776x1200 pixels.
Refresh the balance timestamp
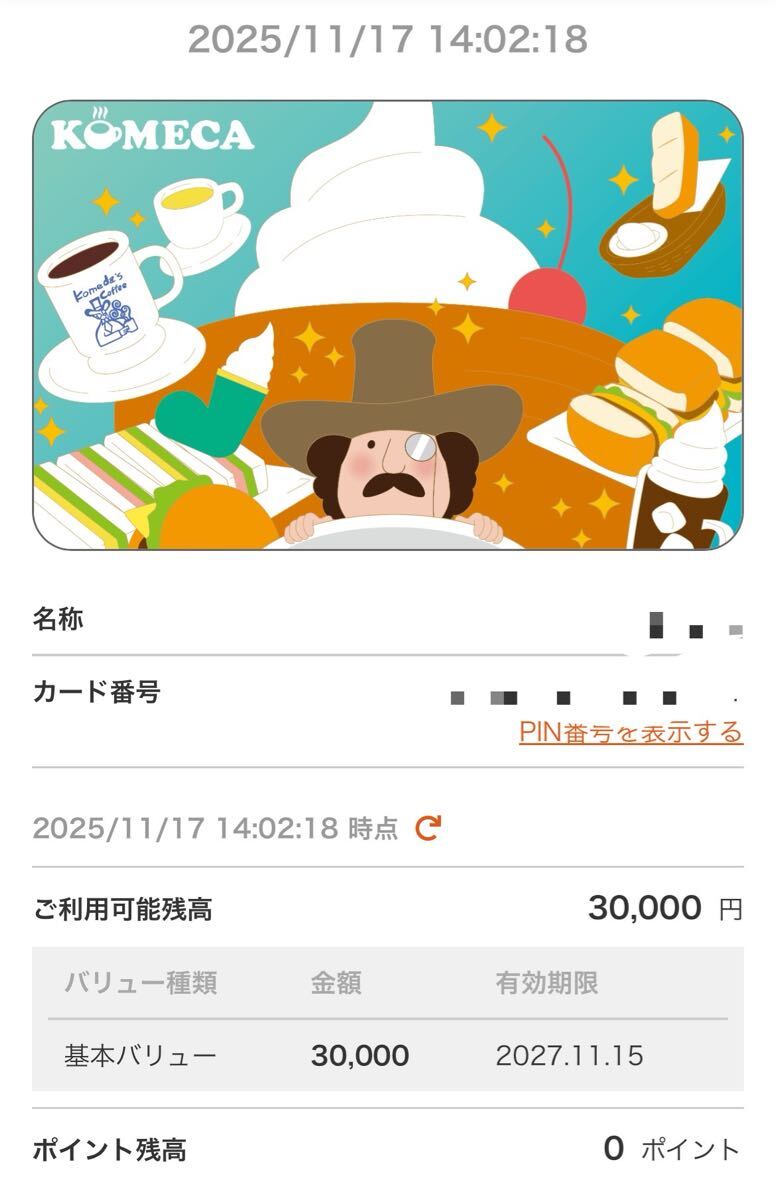[428, 828]
